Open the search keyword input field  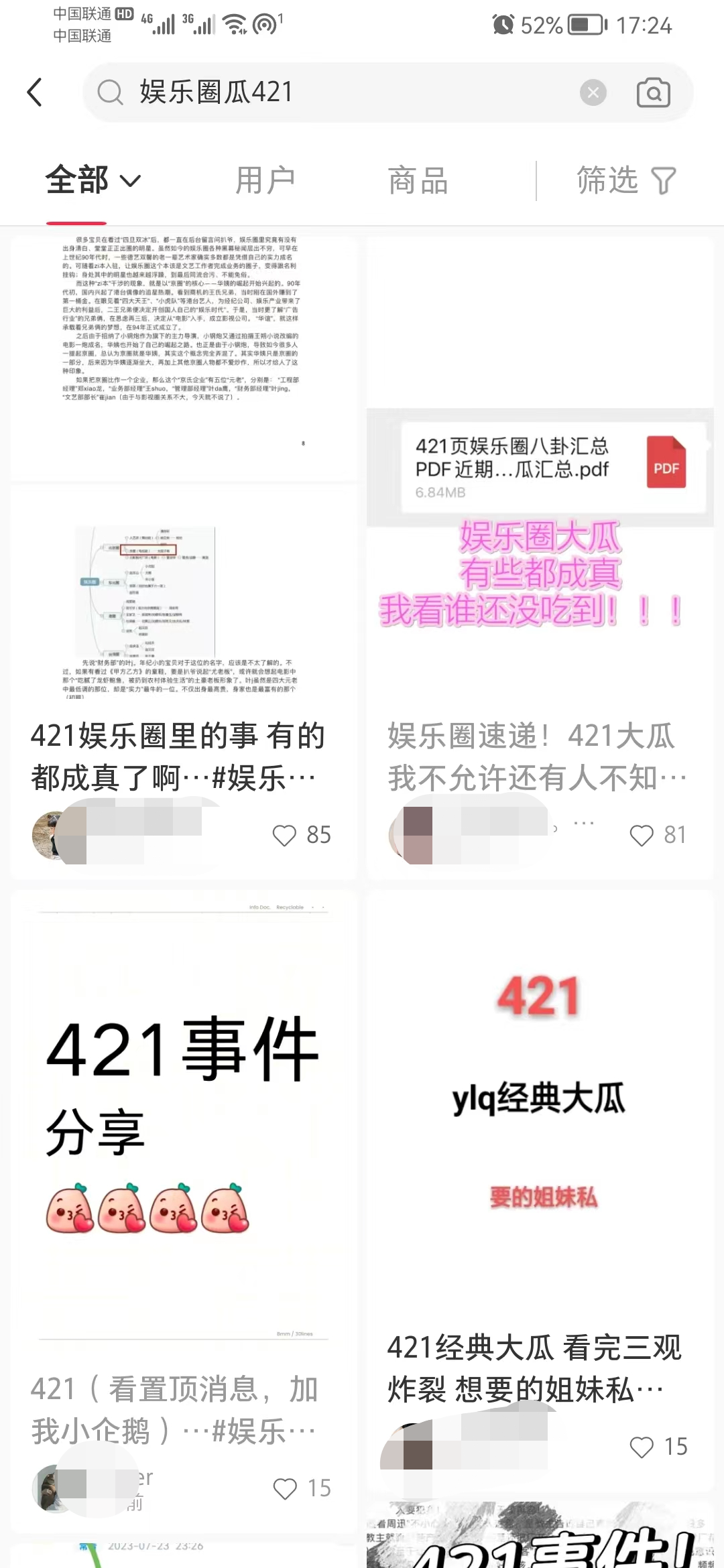click(x=302, y=92)
